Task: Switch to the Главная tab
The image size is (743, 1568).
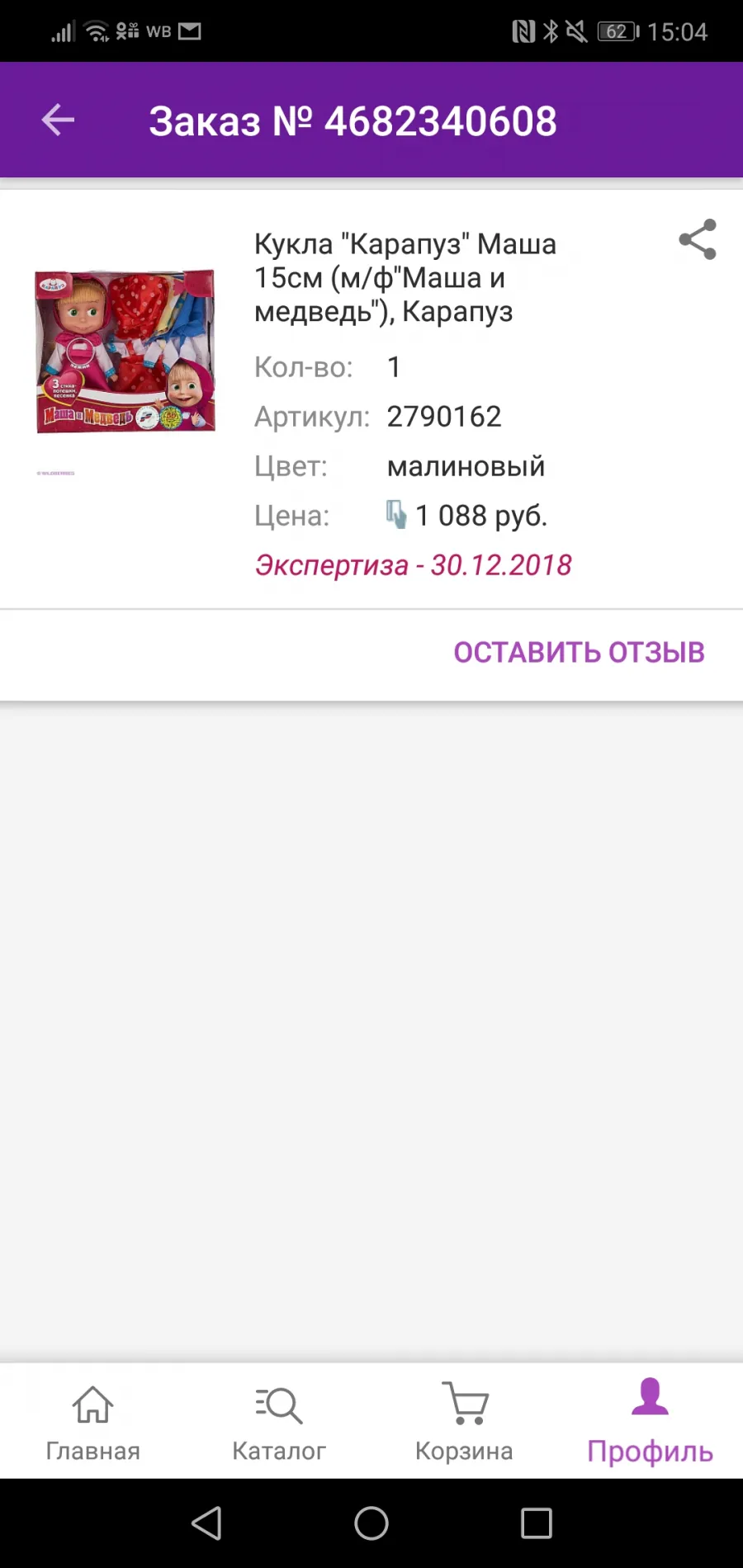Action: pos(93,1421)
